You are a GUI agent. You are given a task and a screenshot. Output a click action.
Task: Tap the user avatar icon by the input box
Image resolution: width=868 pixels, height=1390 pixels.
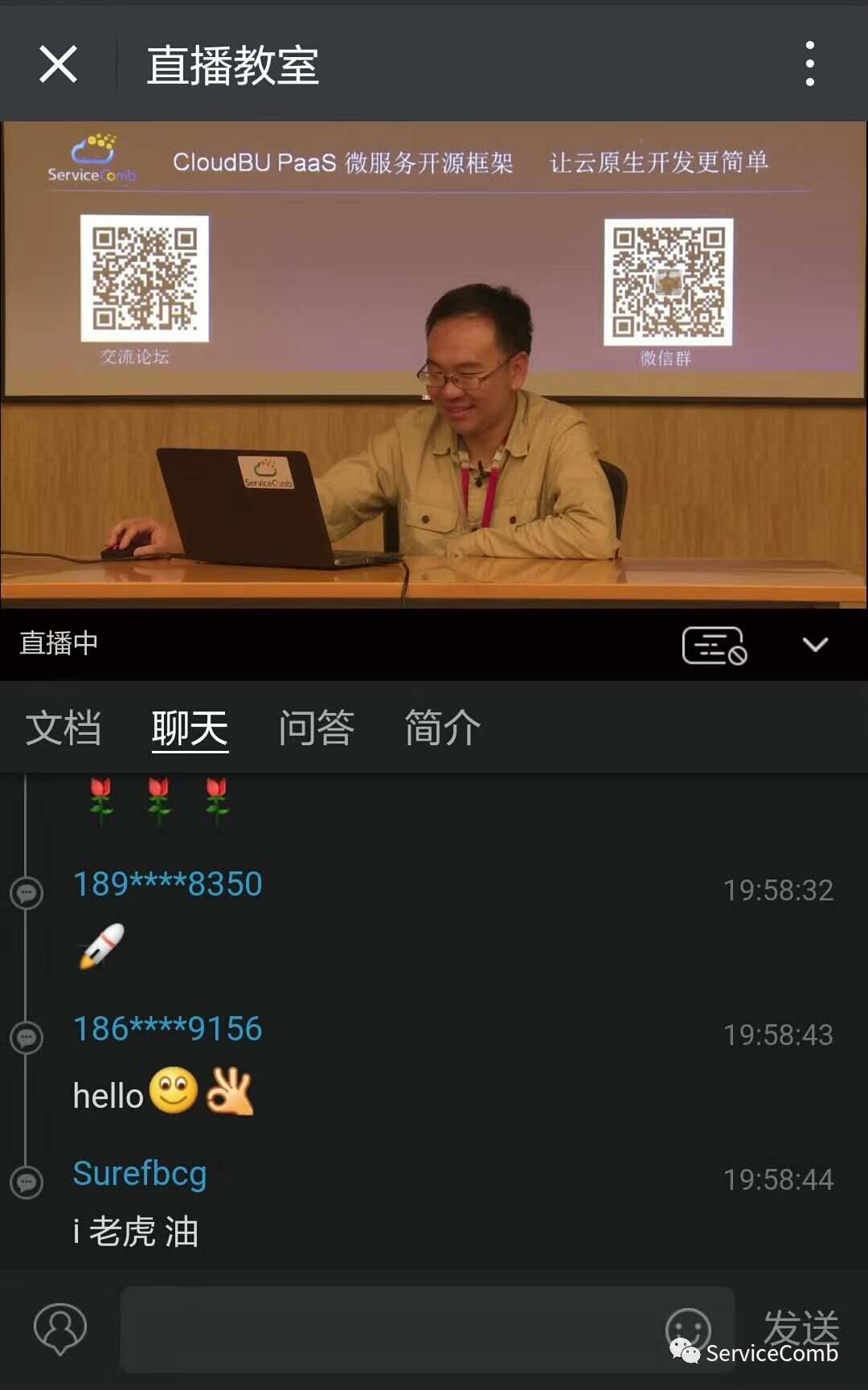point(60,1328)
